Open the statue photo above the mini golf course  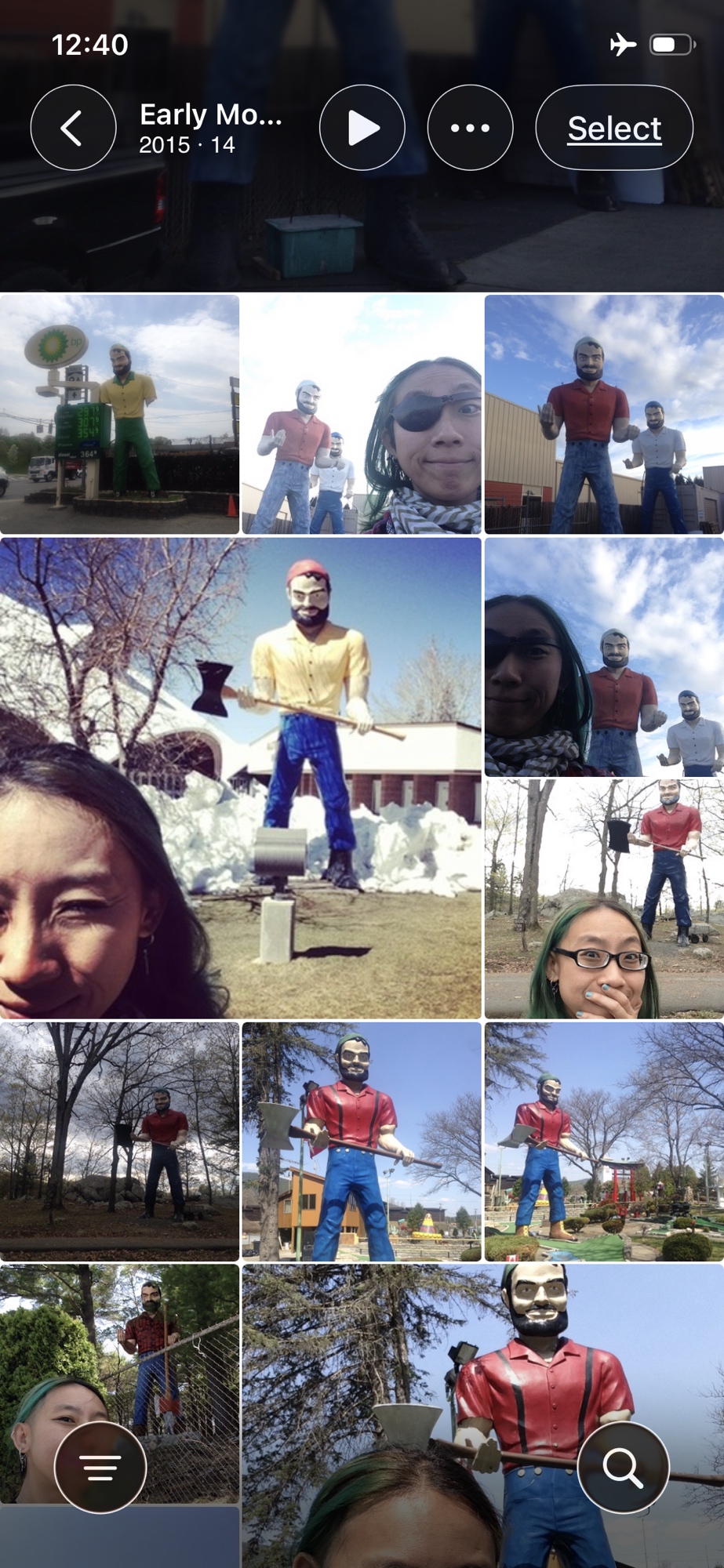[x=604, y=1142]
